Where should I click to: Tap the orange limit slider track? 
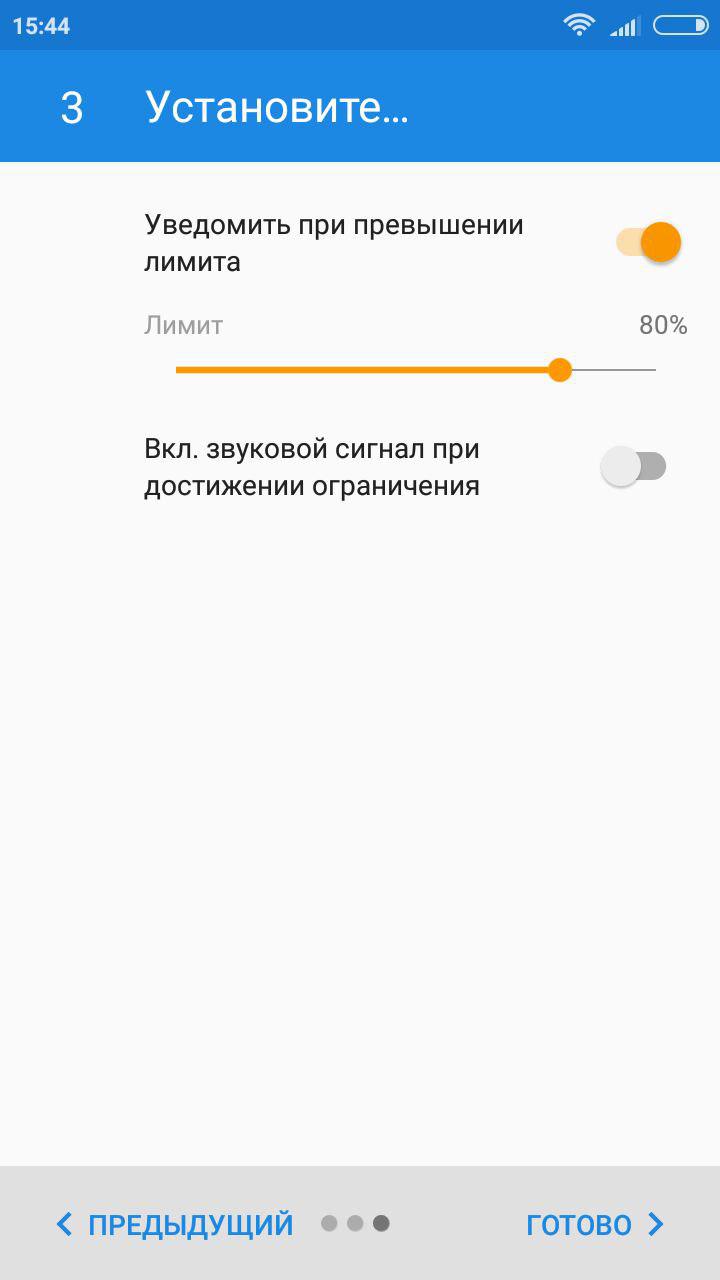[x=415, y=370]
